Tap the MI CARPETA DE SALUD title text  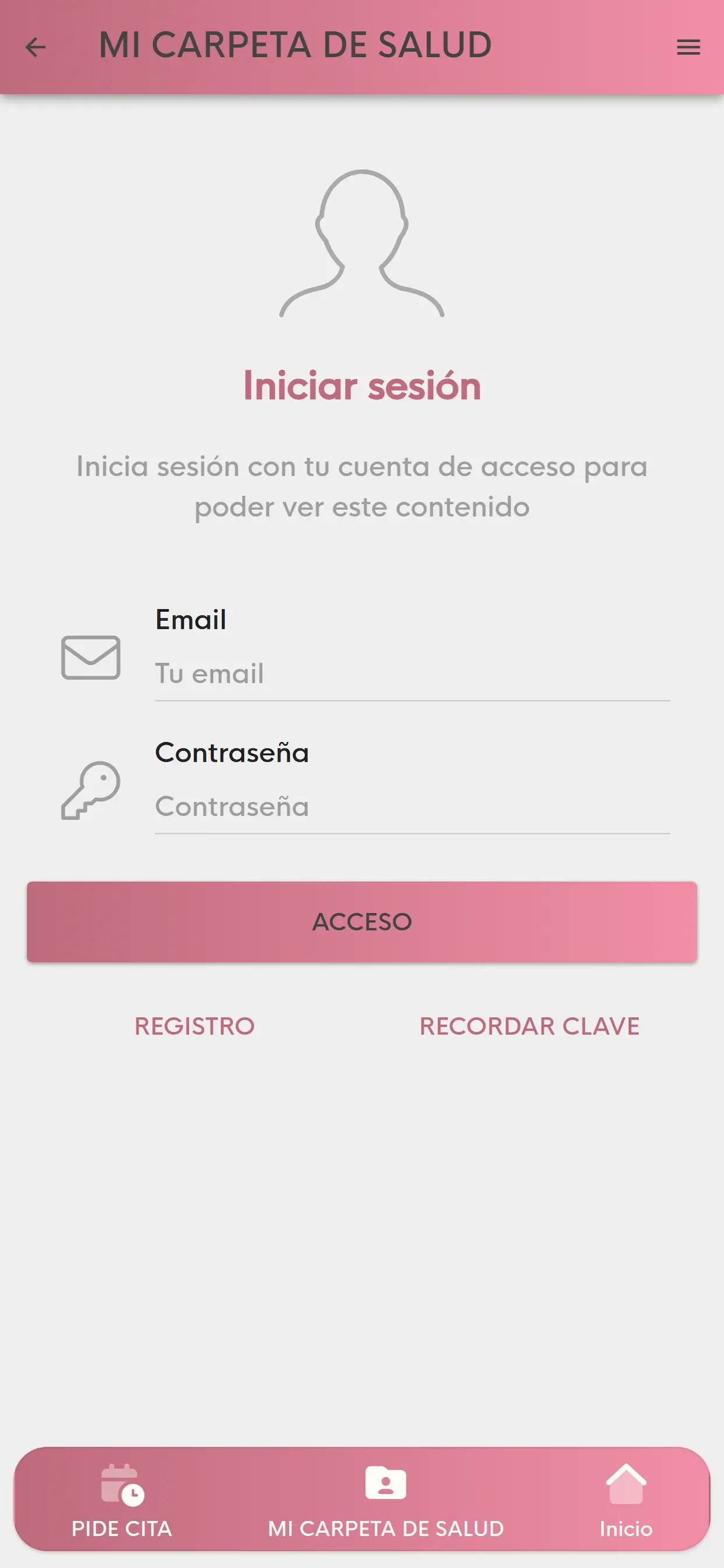pos(296,44)
